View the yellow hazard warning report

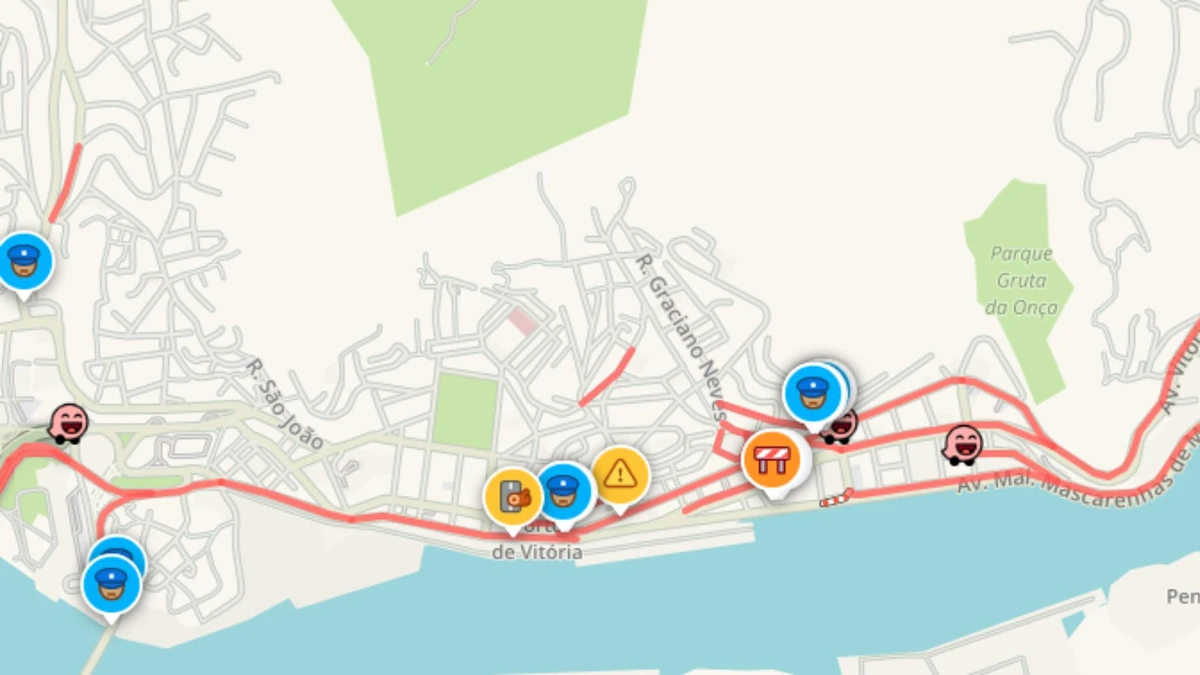(620, 474)
